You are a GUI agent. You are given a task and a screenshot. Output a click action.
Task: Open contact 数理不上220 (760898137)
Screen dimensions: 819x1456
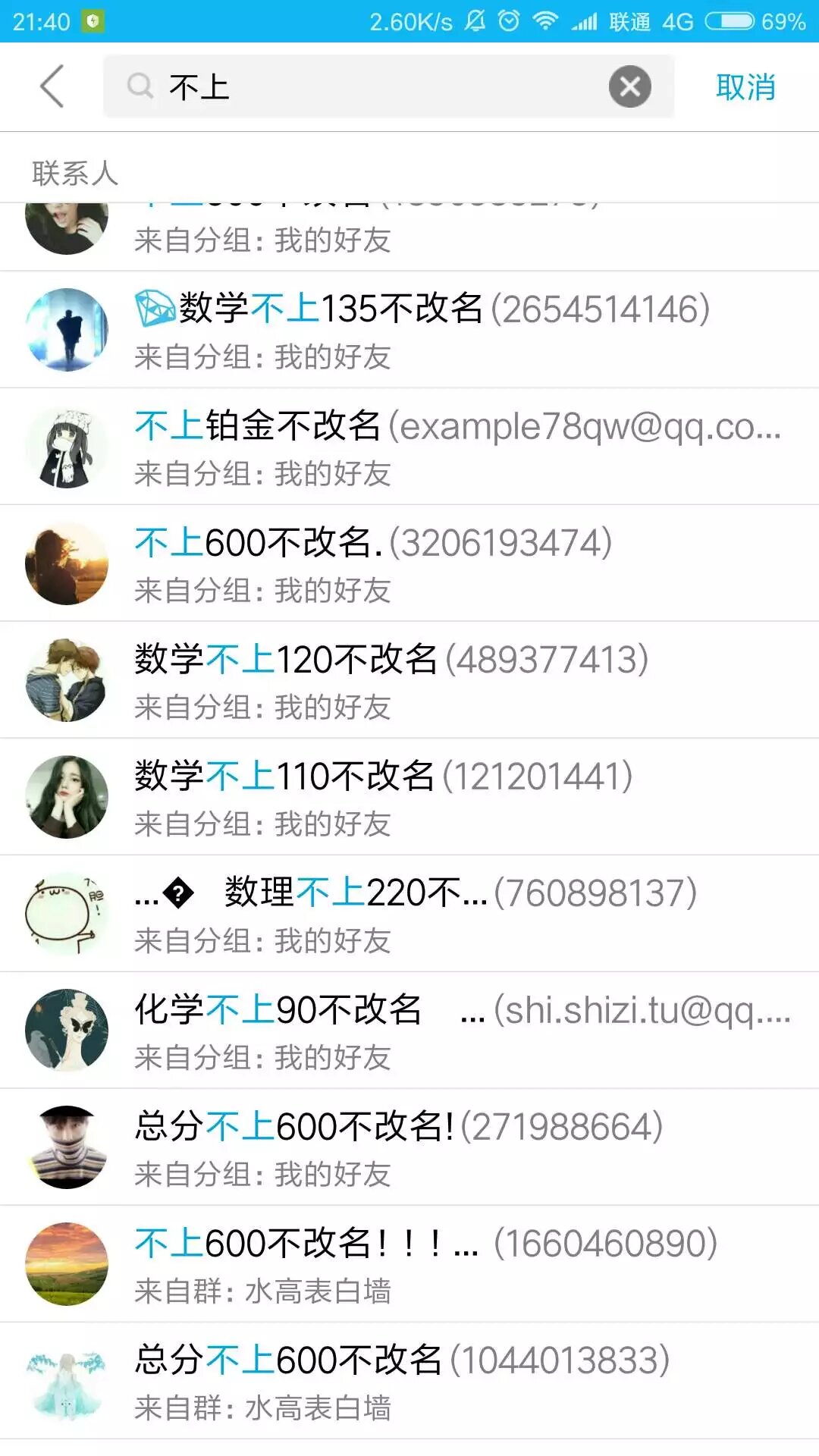409,914
